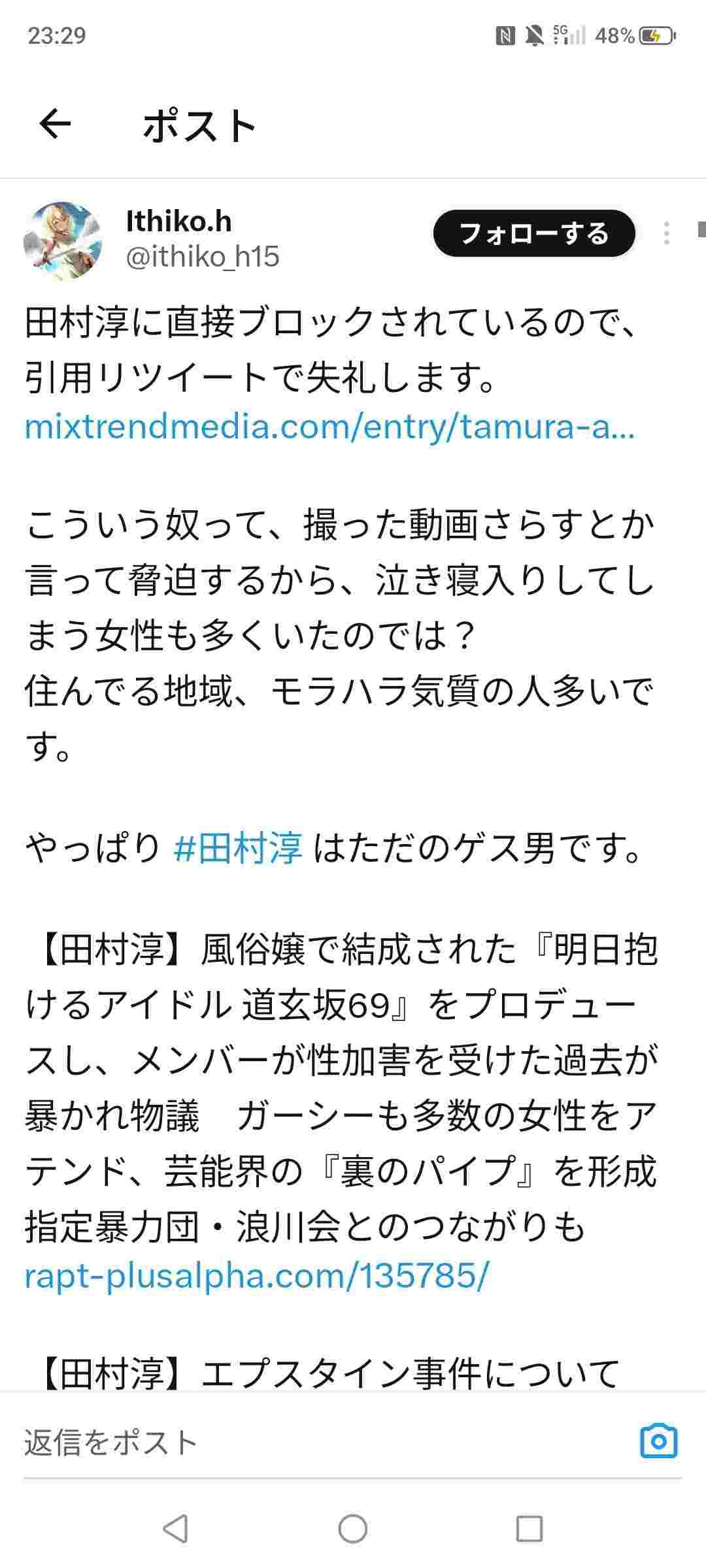Tap the back arrow to leave the post
The width and height of the screenshot is (706, 1568).
pyautogui.click(x=56, y=125)
